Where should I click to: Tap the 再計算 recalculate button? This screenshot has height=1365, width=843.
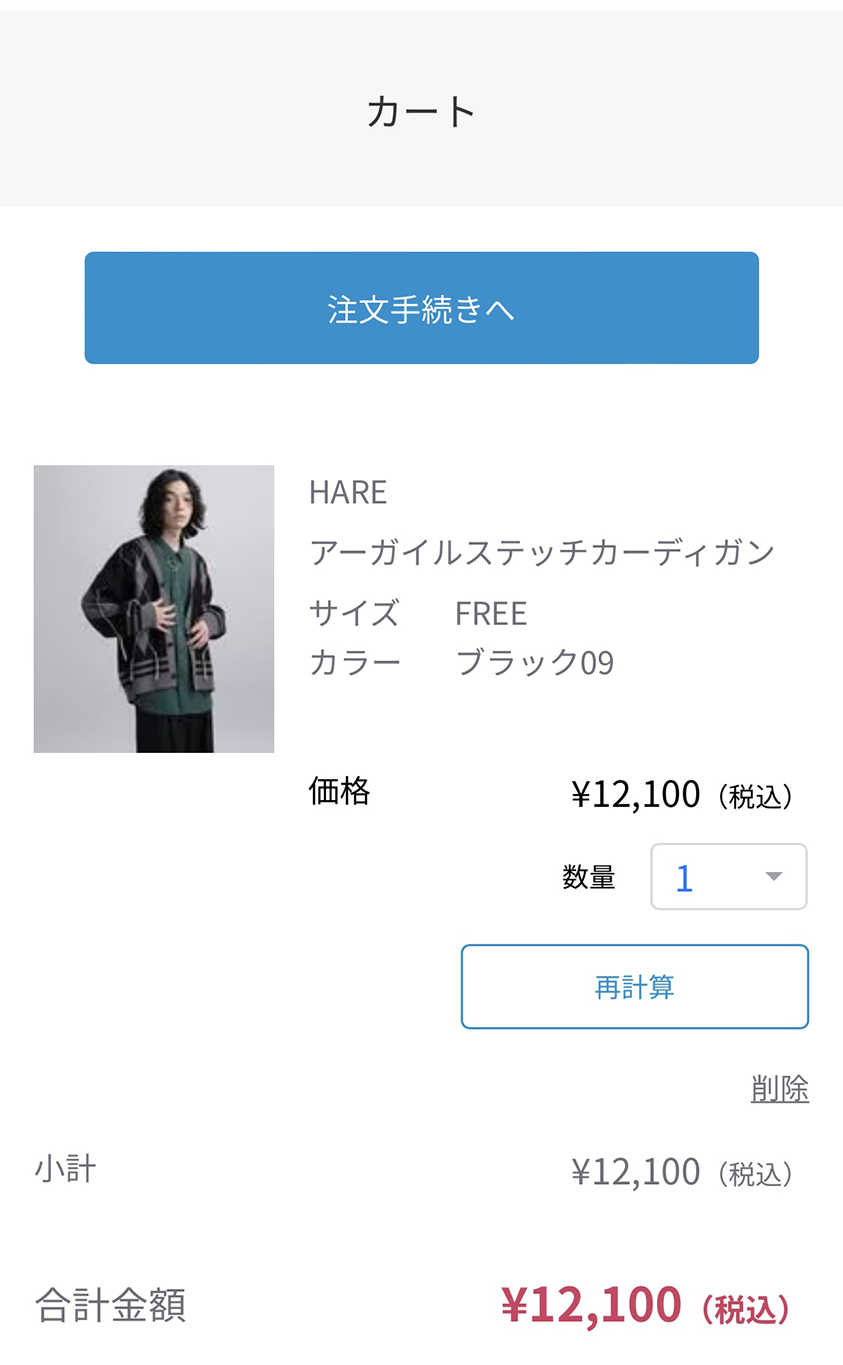(x=635, y=987)
